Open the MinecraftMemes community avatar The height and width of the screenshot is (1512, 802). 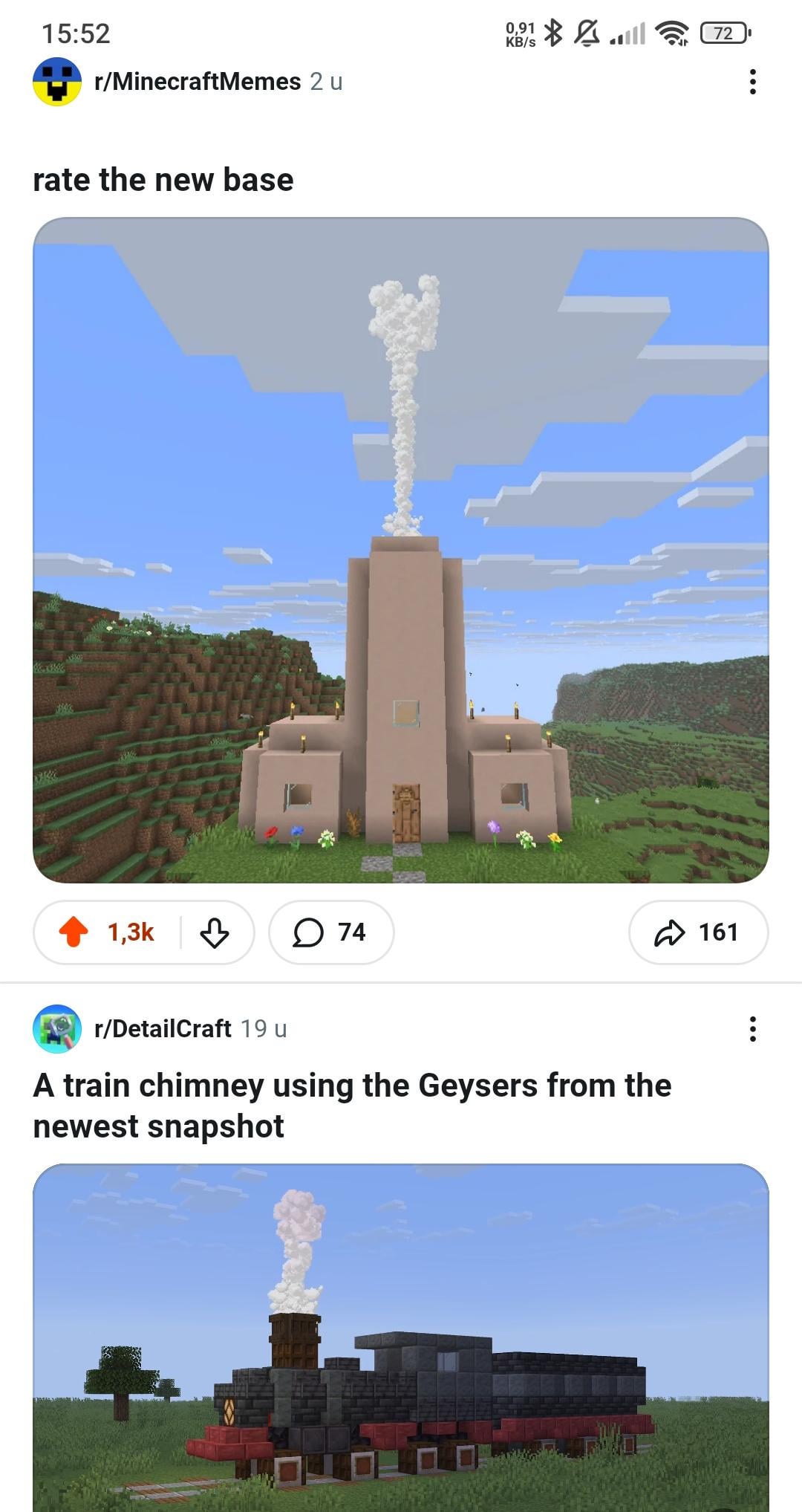pos(57,82)
